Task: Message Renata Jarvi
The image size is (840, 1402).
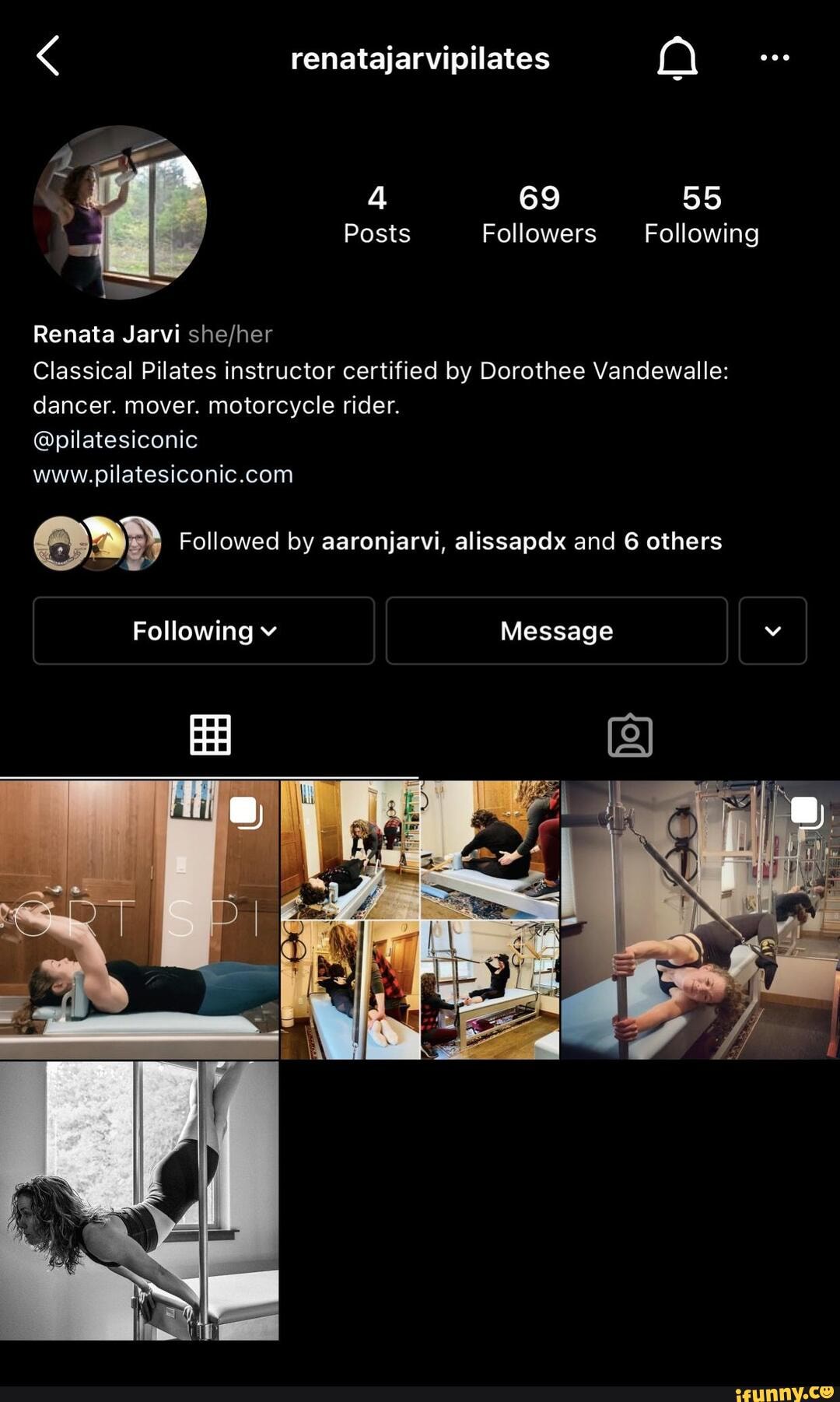Action: (556, 631)
